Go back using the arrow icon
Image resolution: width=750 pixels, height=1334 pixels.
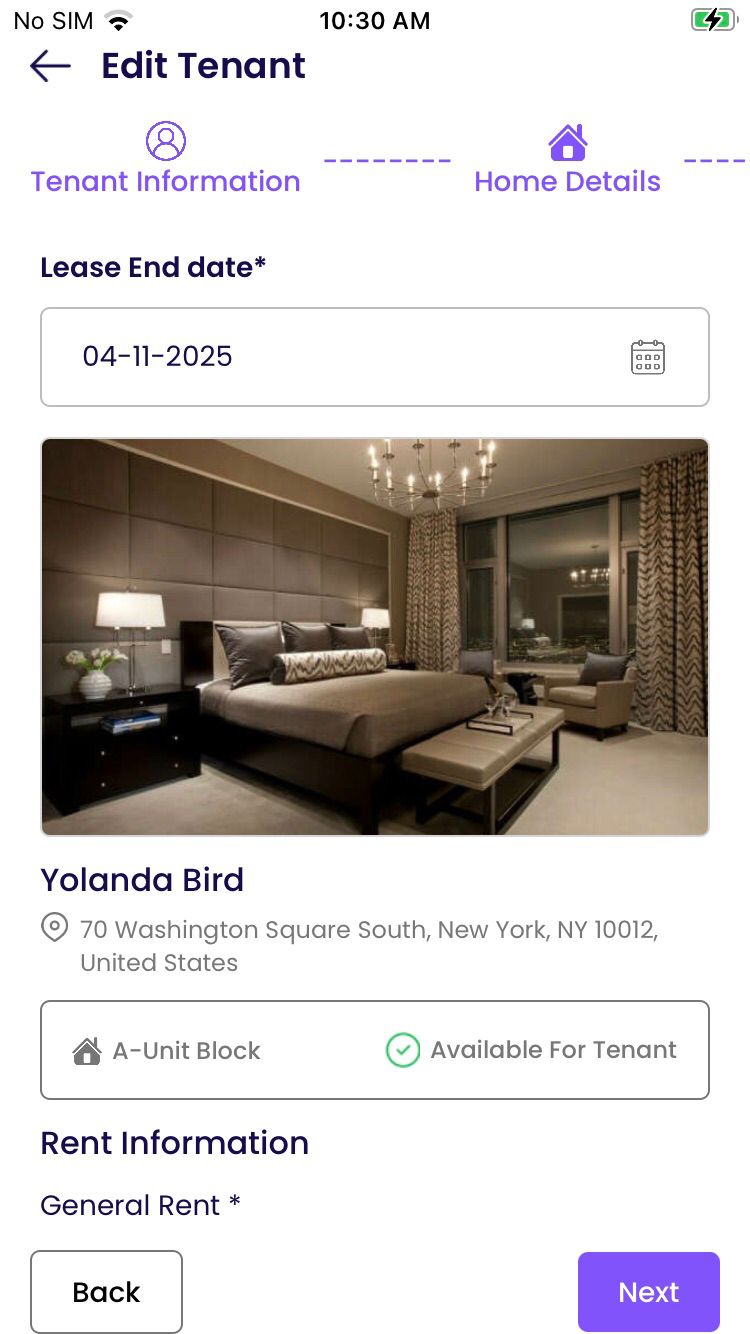50,66
